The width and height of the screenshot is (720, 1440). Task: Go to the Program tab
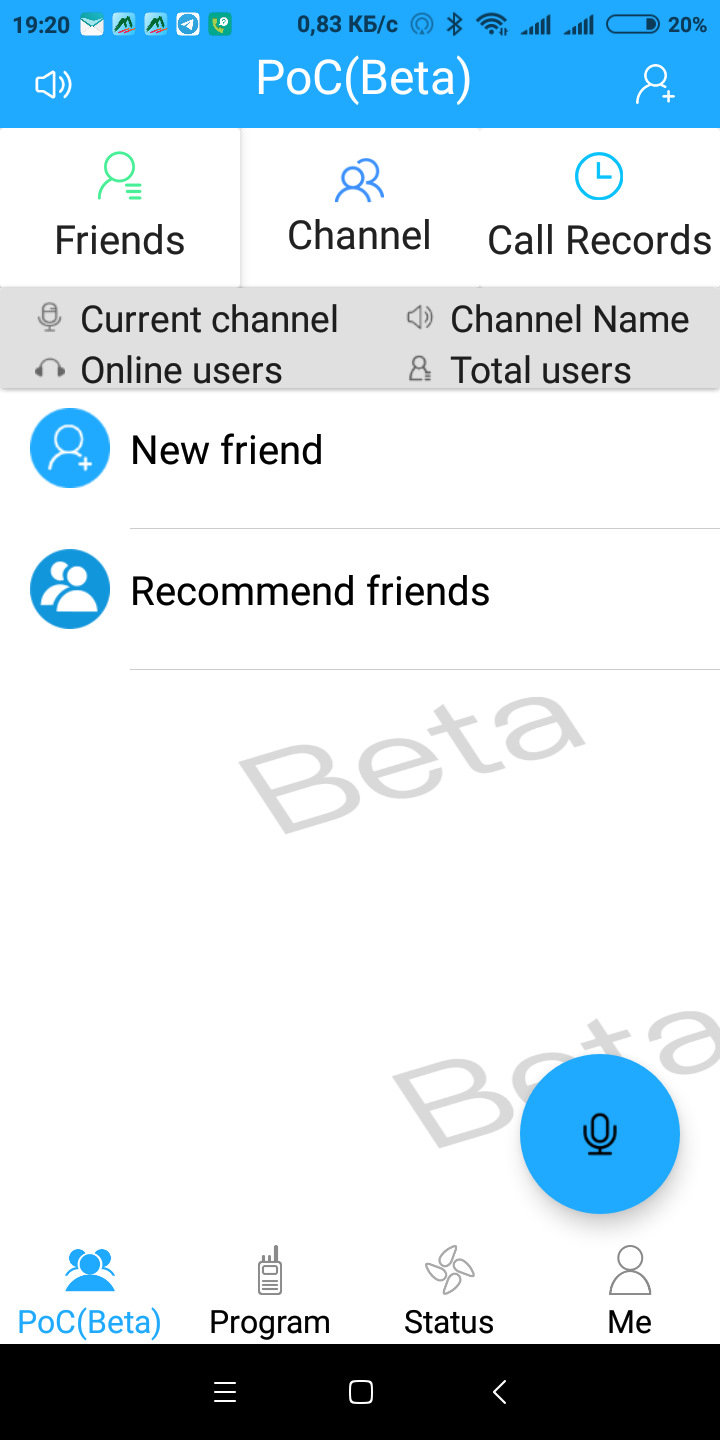point(270,1293)
